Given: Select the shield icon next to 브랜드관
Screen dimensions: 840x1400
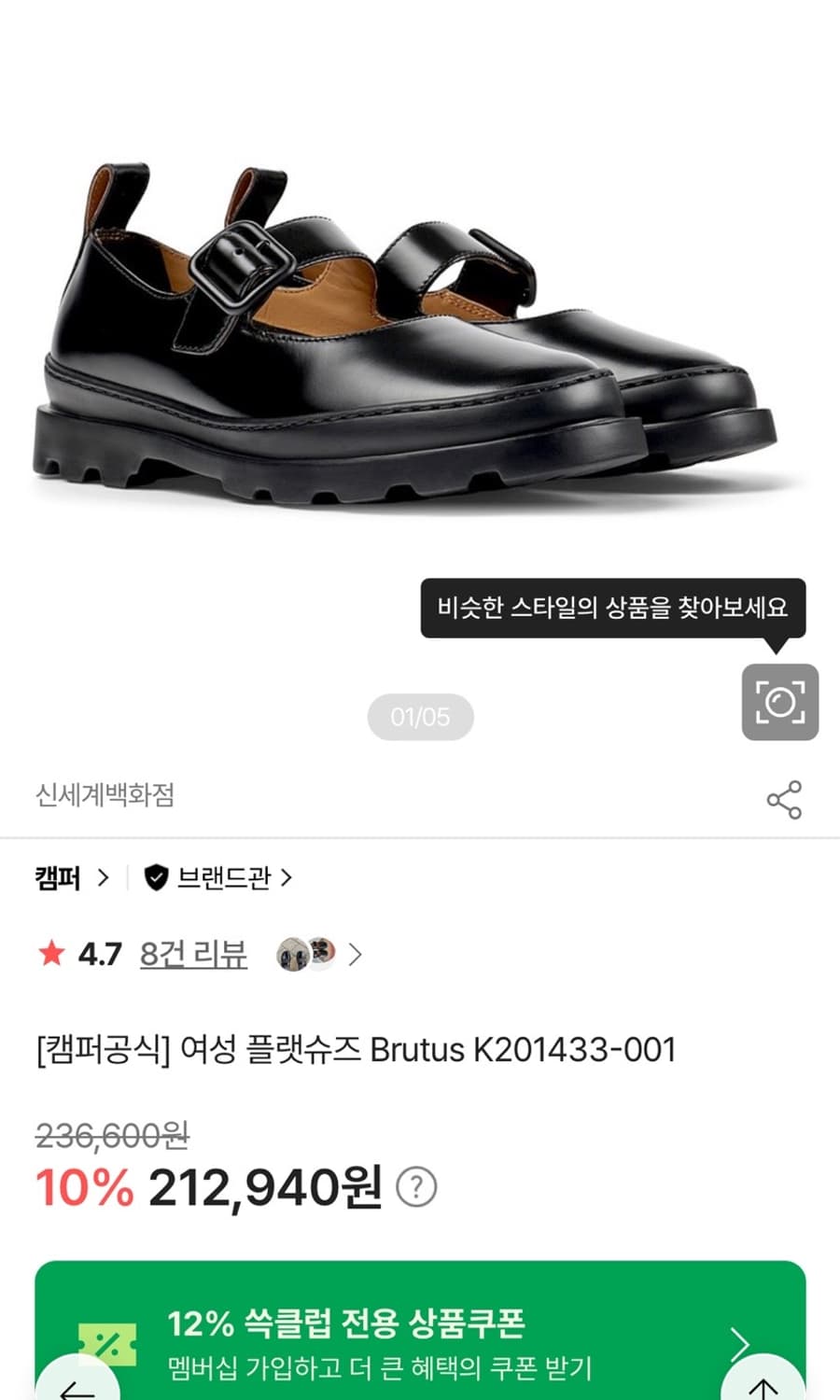Looking at the screenshot, I should point(155,877).
